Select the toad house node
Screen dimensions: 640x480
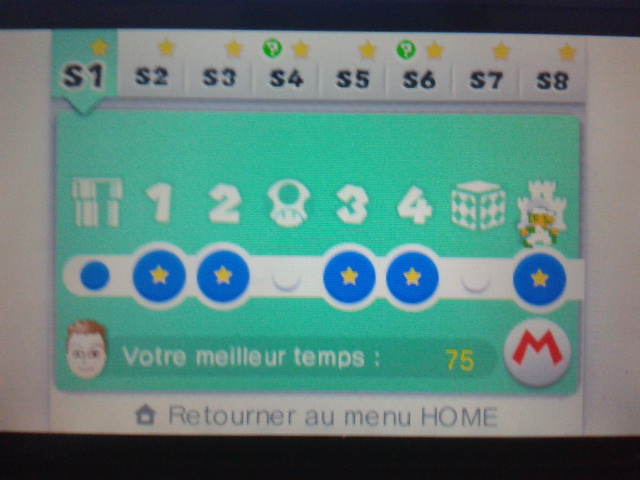(x=287, y=279)
